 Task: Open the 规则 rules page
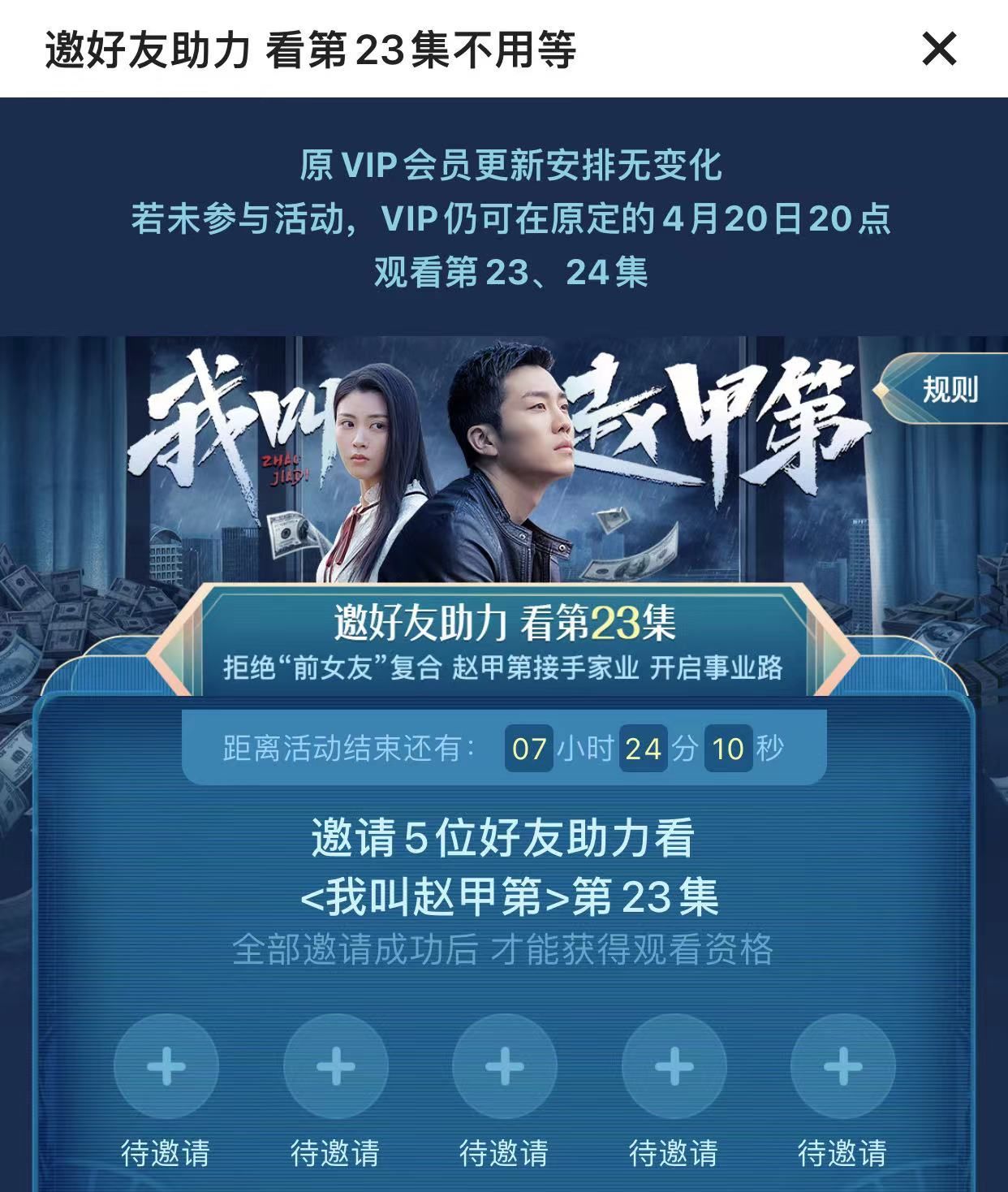coord(946,391)
